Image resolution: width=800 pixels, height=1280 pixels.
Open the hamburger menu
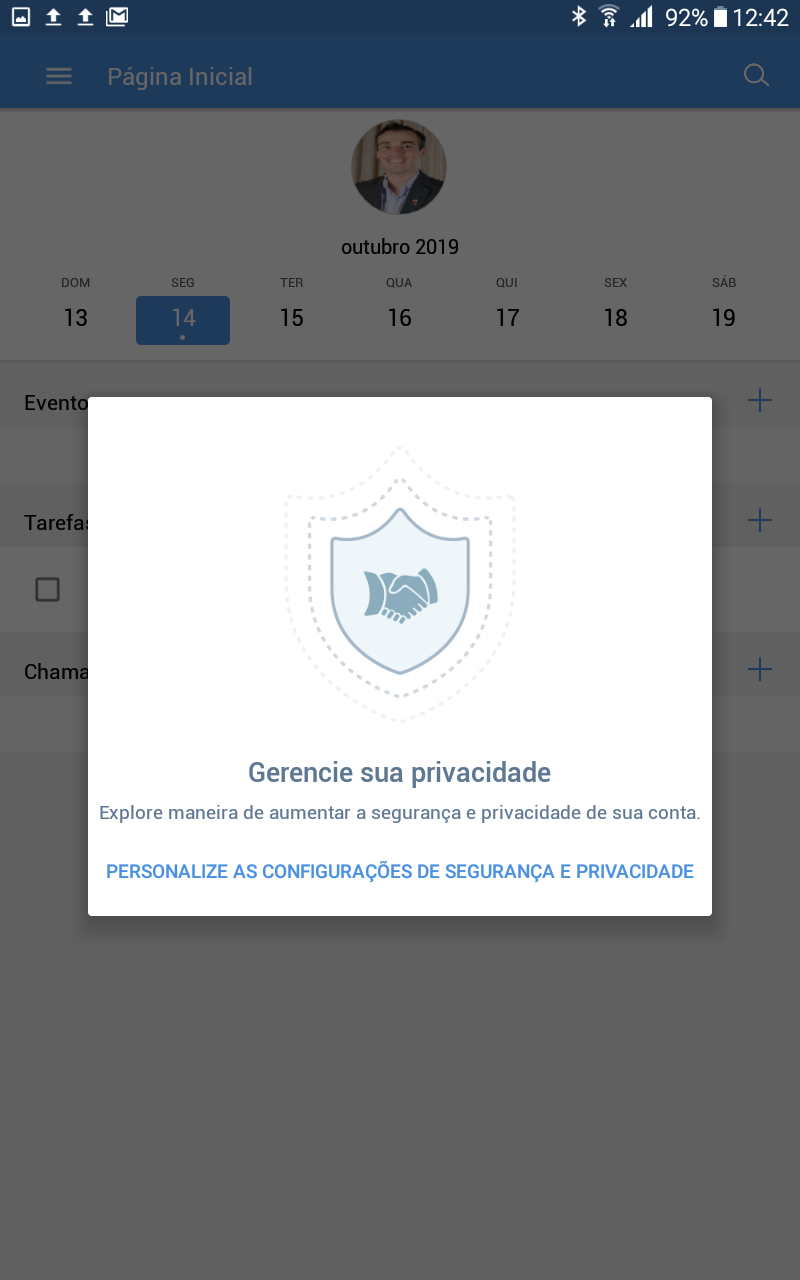click(x=59, y=76)
